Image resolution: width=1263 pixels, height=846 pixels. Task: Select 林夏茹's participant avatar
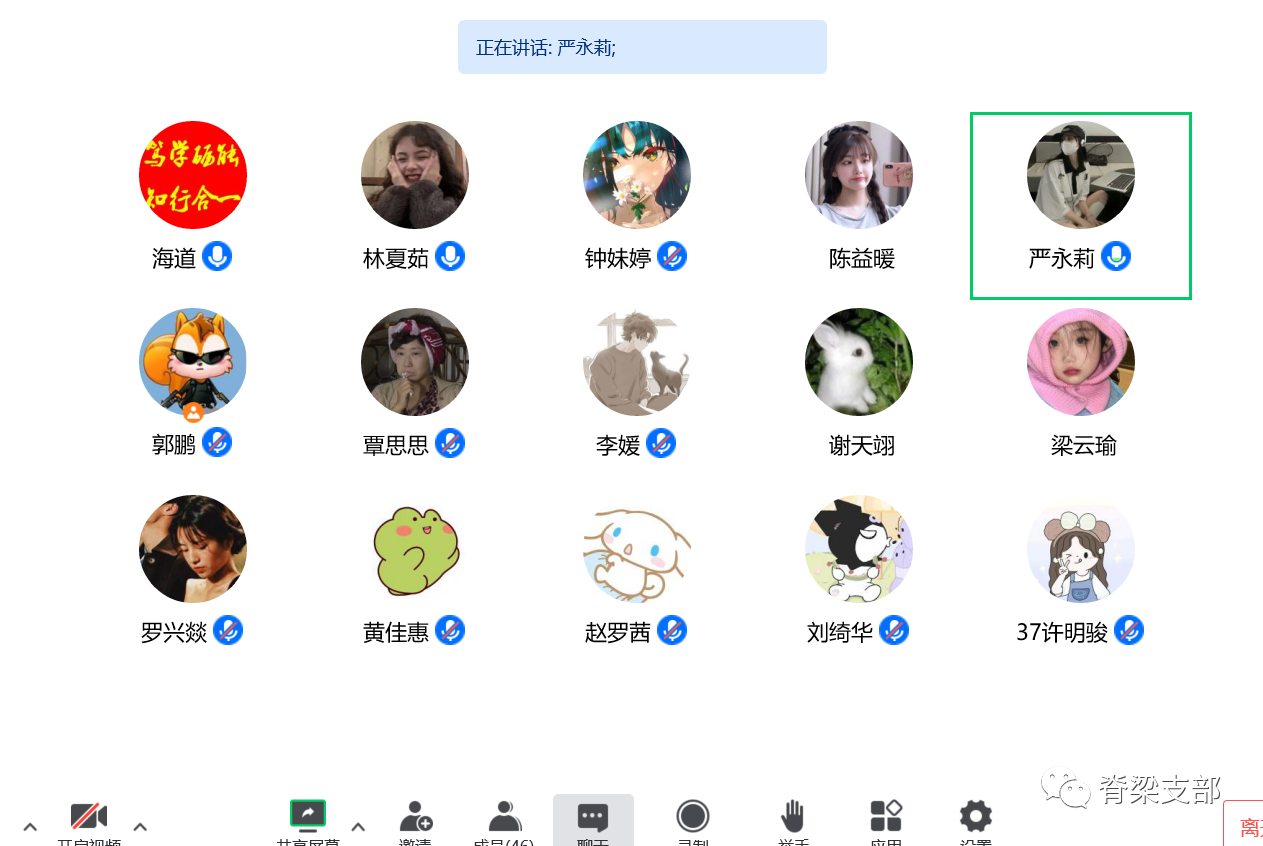point(415,176)
